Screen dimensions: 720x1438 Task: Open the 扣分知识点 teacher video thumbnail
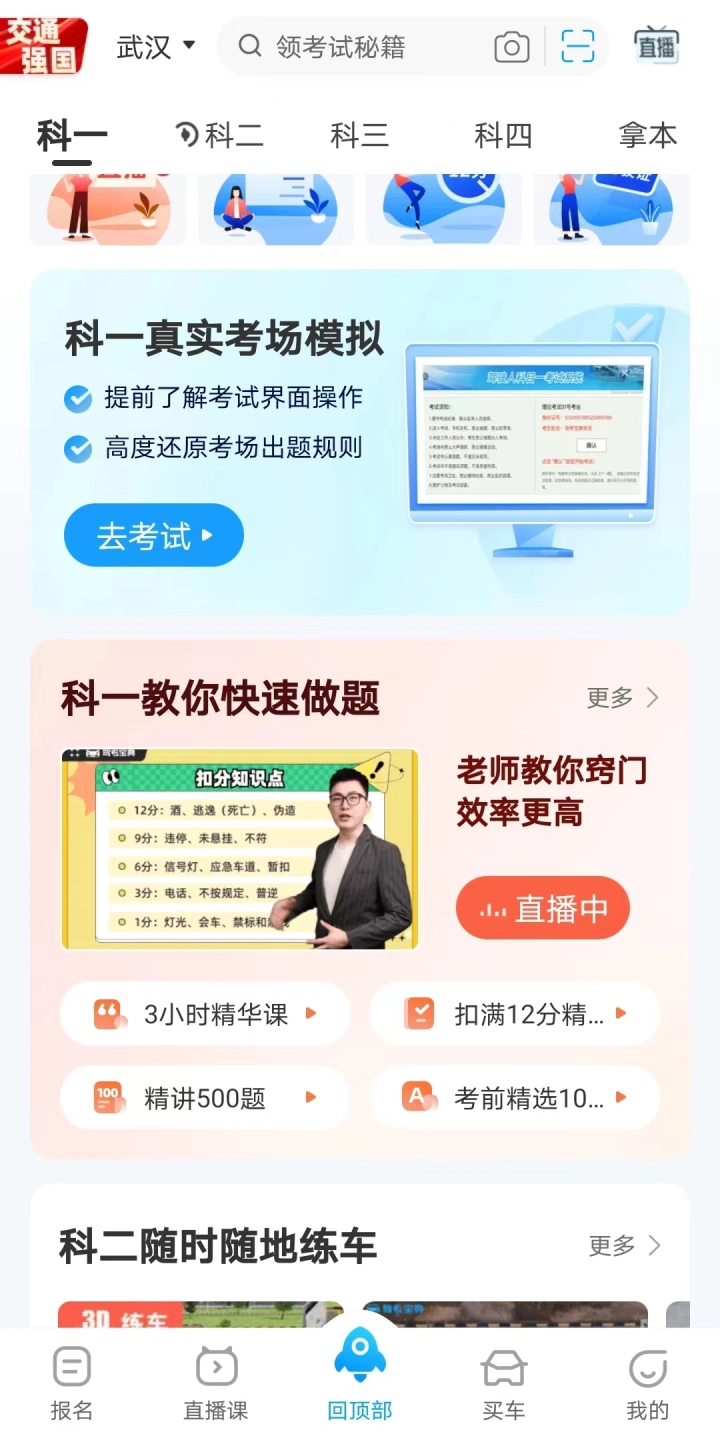click(x=240, y=849)
